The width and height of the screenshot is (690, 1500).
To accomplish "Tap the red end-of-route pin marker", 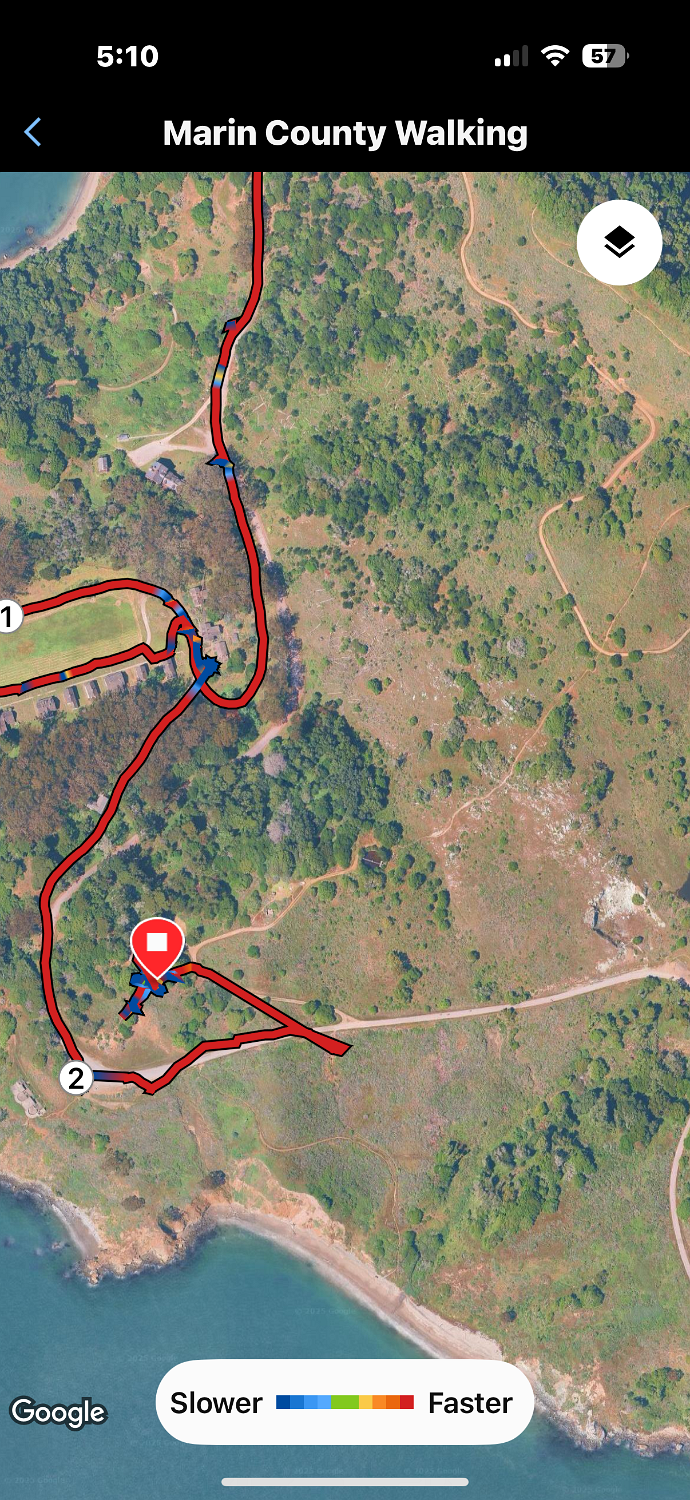I will (x=157, y=945).
